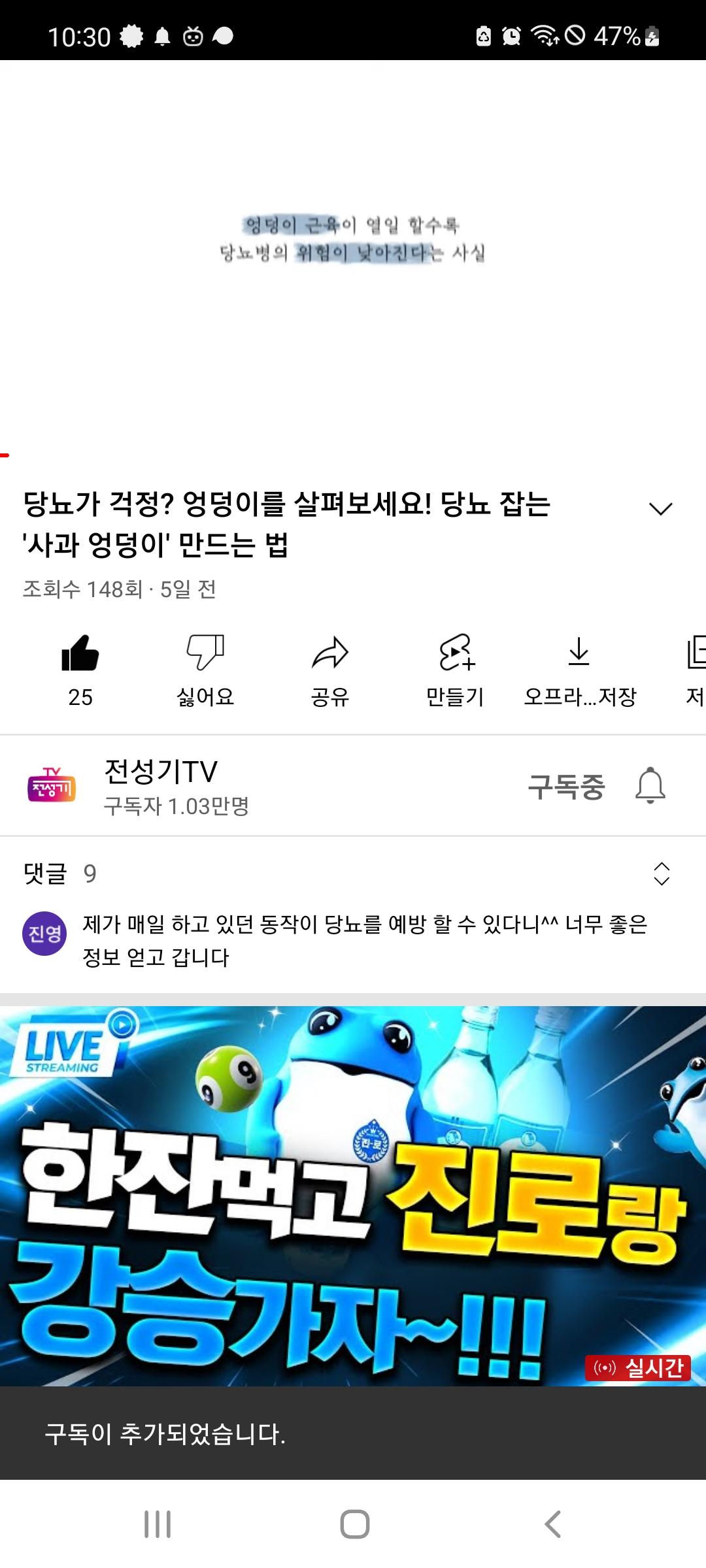This screenshot has height=1568, width=706.
Task: Dislike this video (싫어요)
Action: point(205,670)
